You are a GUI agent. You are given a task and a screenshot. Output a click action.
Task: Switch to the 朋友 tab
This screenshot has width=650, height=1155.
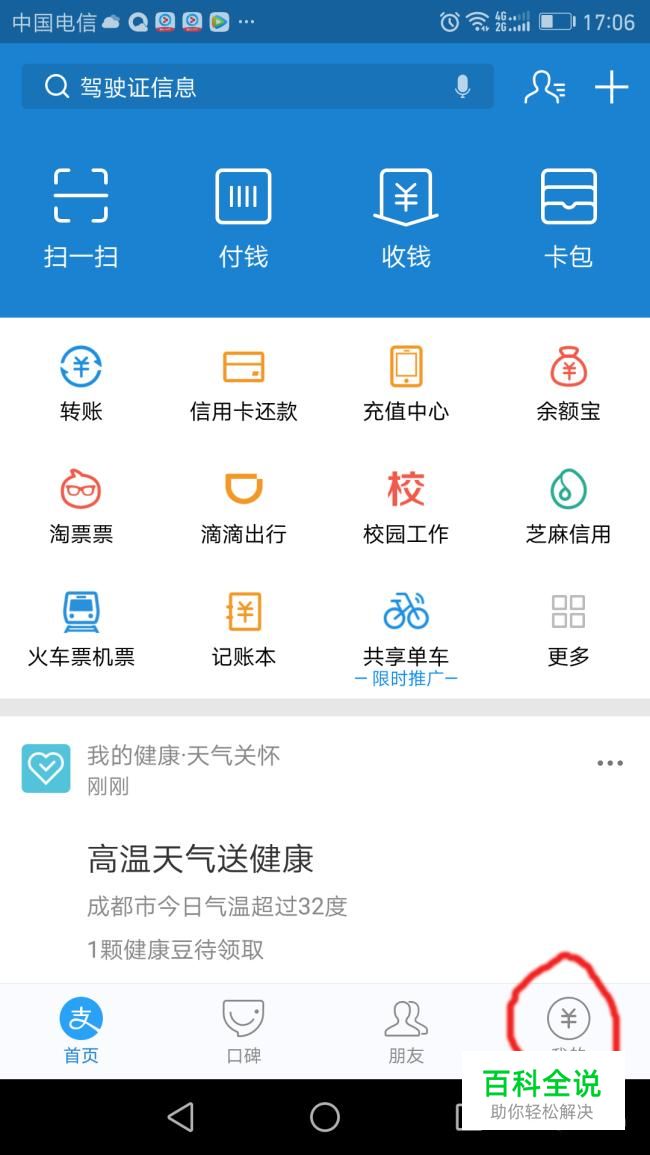pyautogui.click(x=406, y=1030)
